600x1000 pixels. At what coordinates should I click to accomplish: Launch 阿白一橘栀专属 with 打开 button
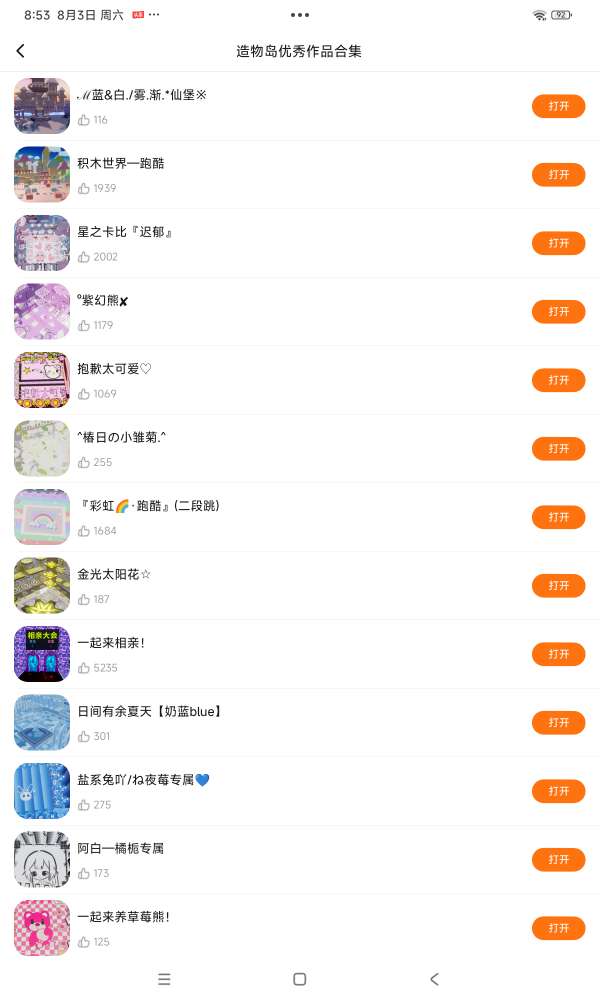[x=558, y=860]
